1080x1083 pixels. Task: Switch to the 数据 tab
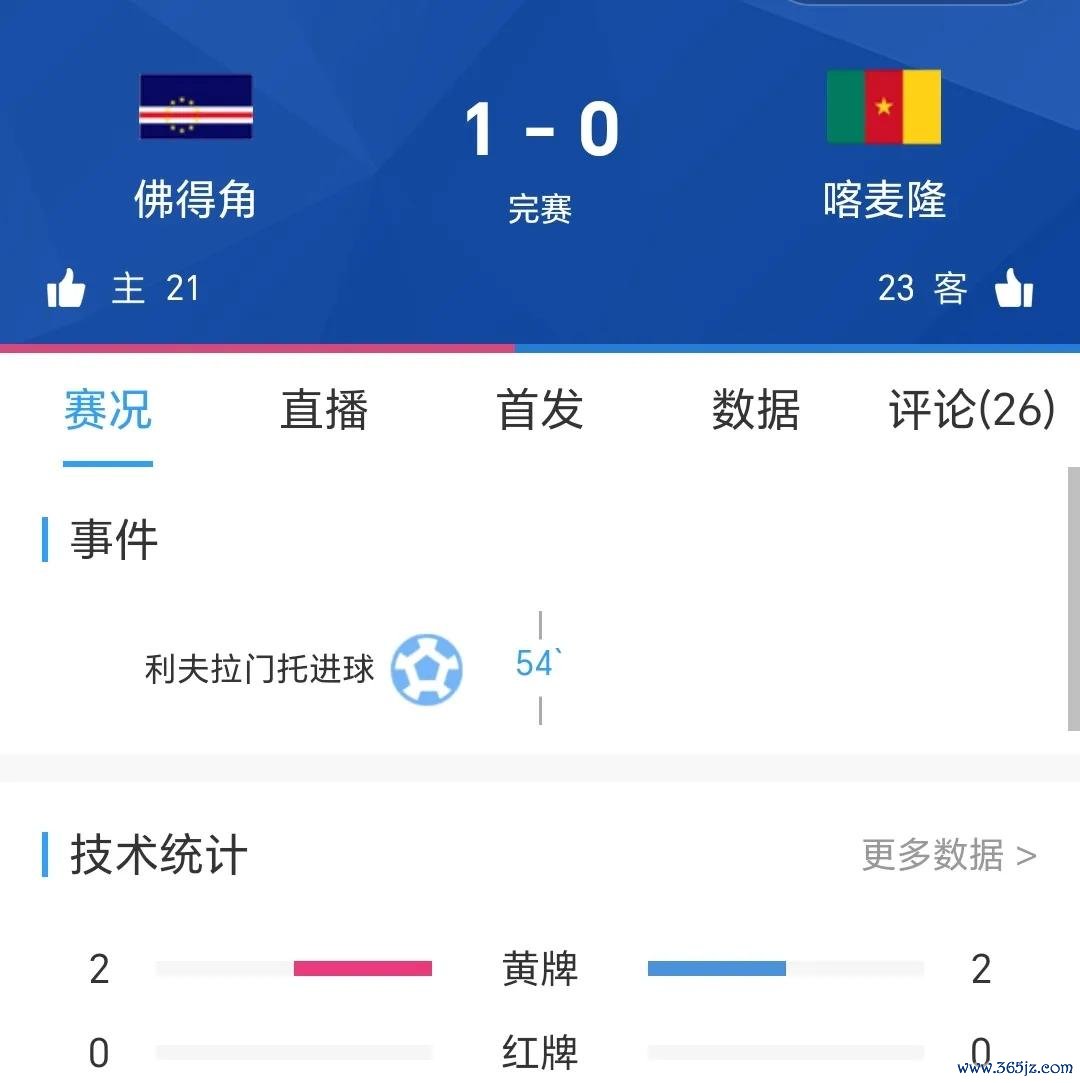[x=756, y=410]
